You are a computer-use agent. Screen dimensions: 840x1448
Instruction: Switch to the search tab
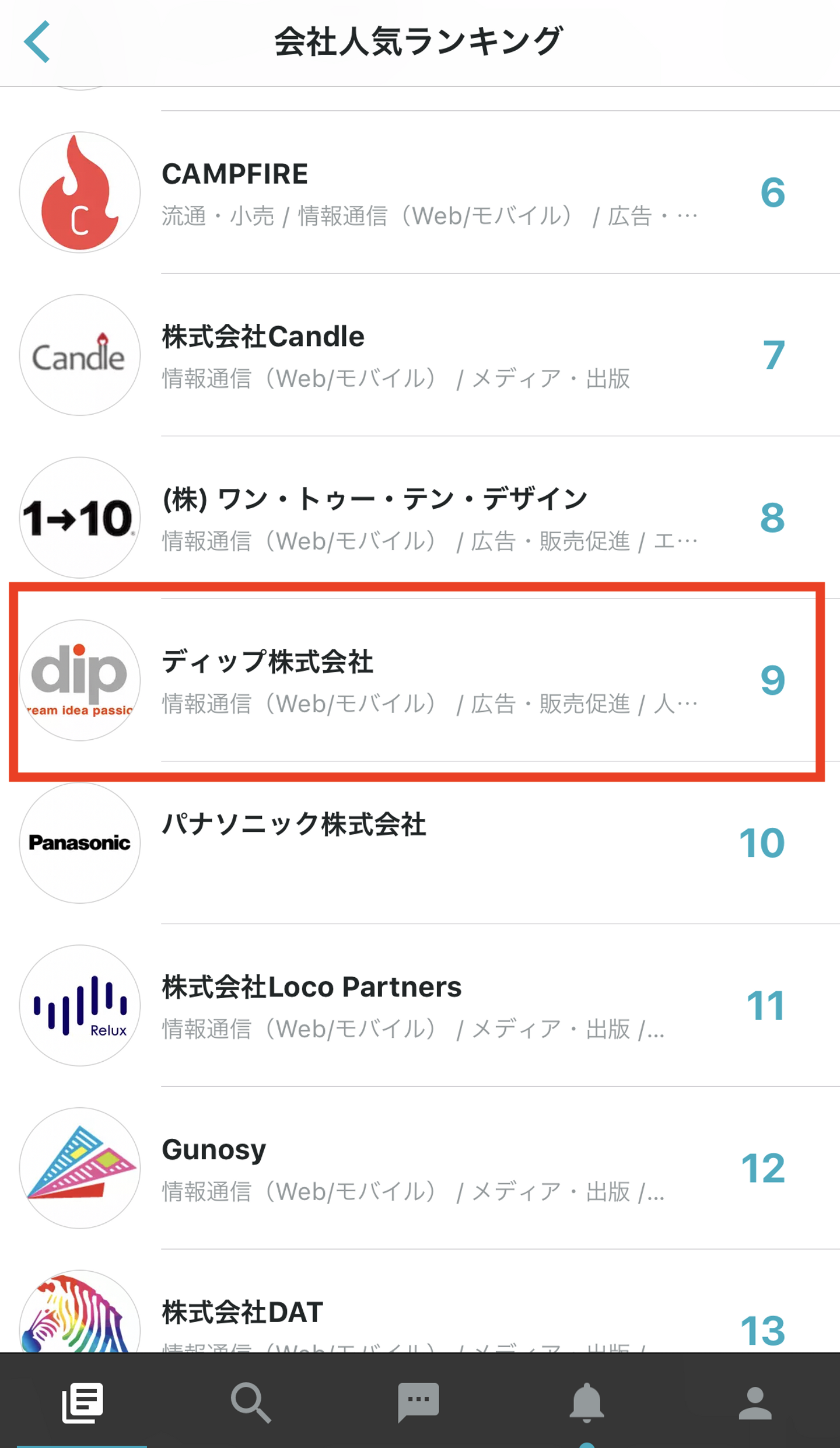(x=251, y=1402)
